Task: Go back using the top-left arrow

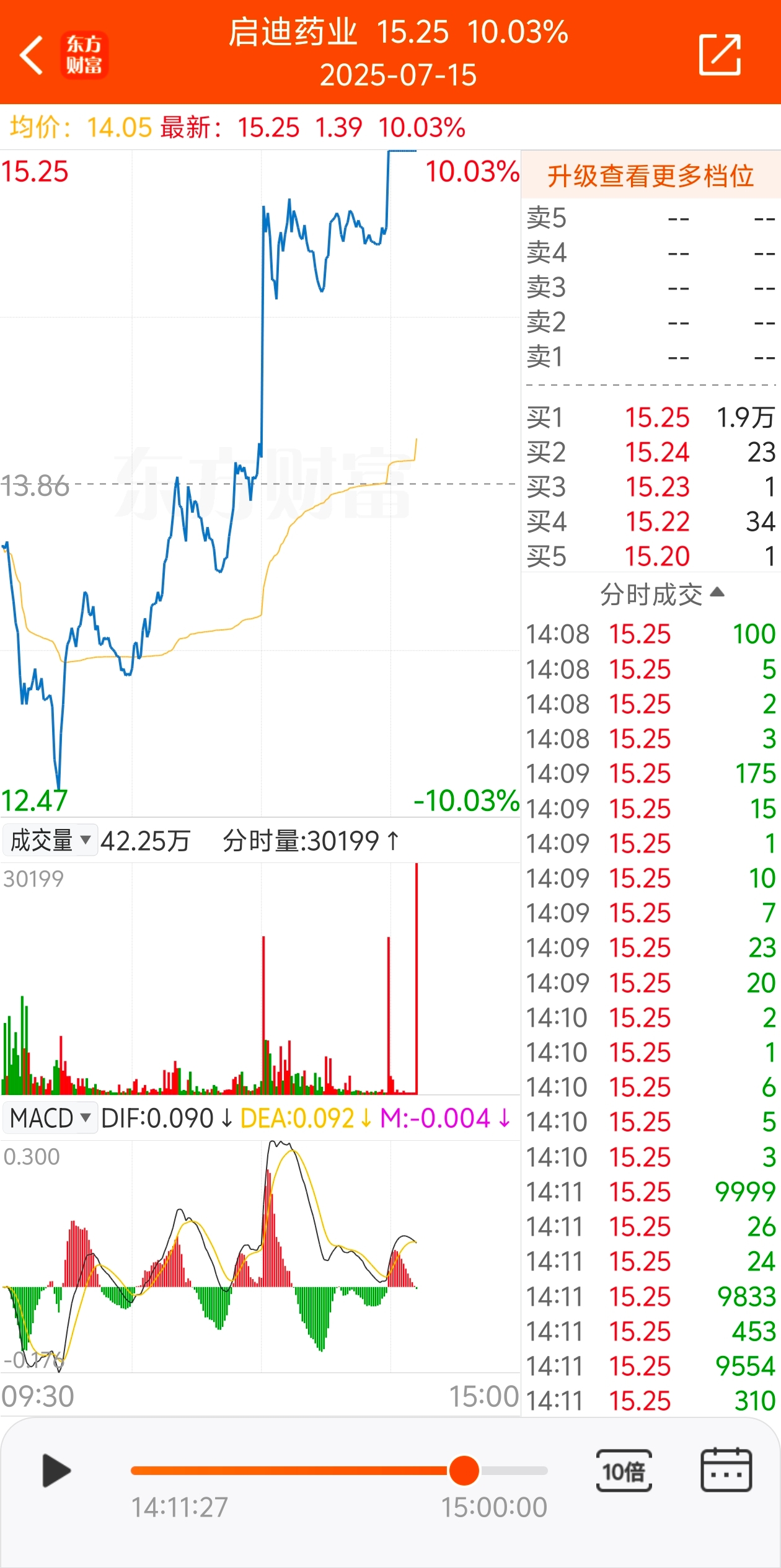Action: [31, 55]
